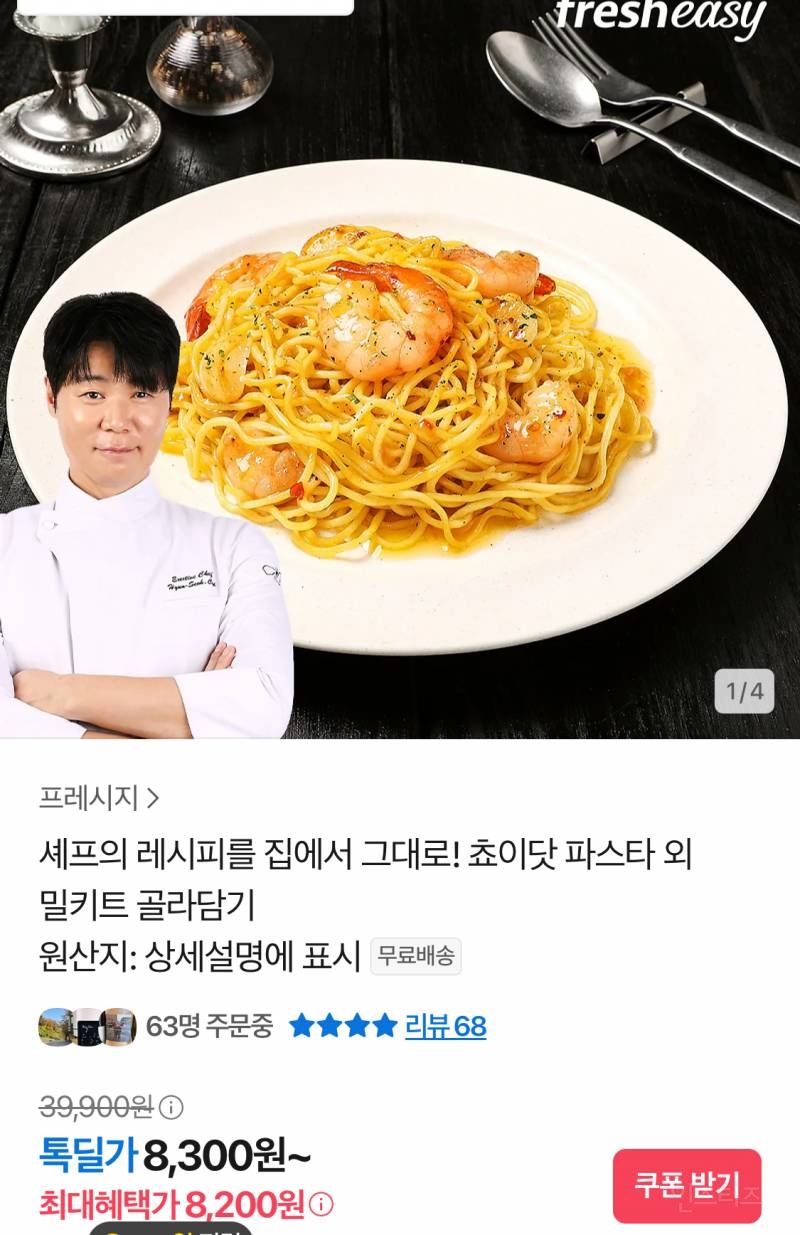View info icon next to 39,900원 original price
This screenshot has width=800, height=1235.
172,1107
